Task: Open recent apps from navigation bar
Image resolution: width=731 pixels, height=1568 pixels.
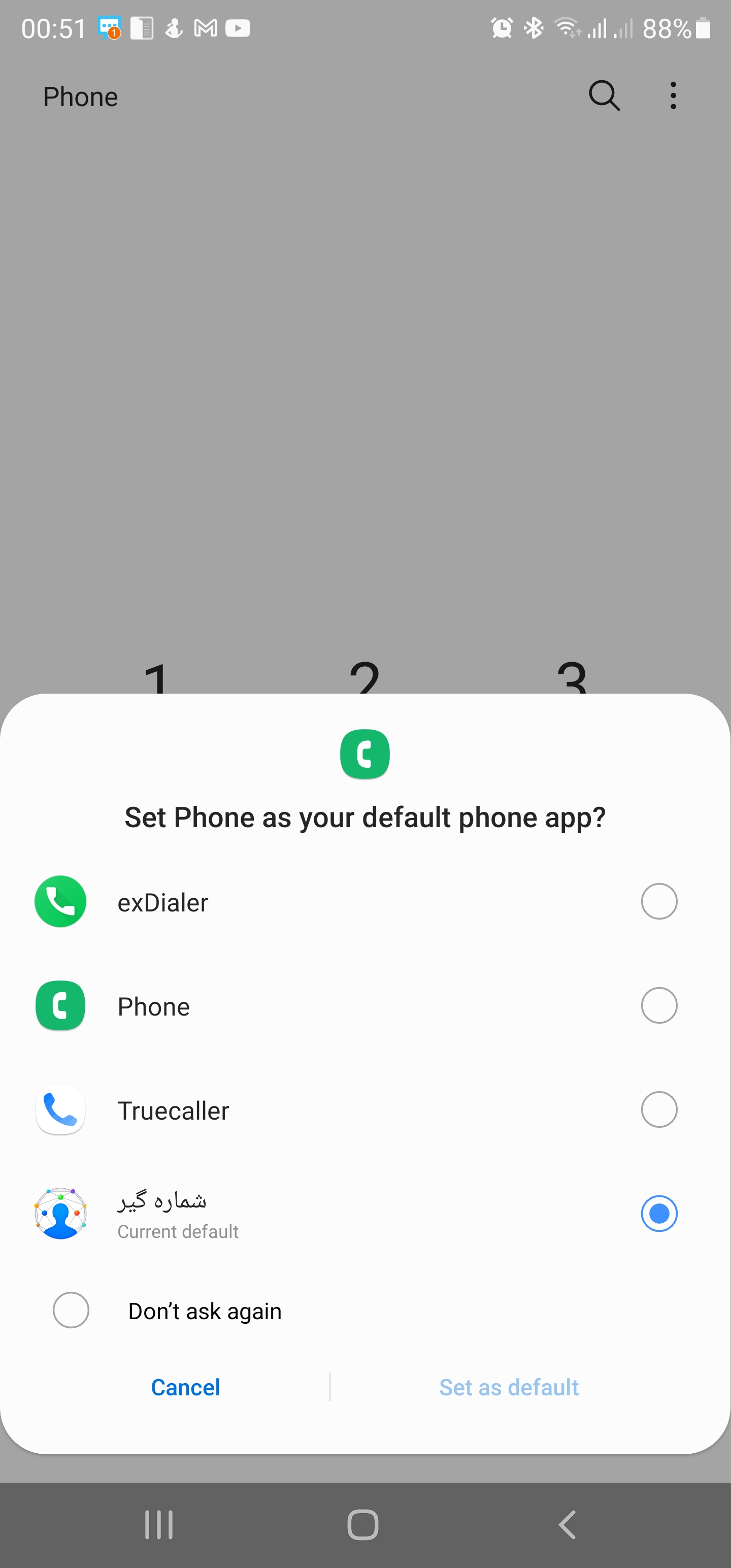Action: (x=159, y=1525)
